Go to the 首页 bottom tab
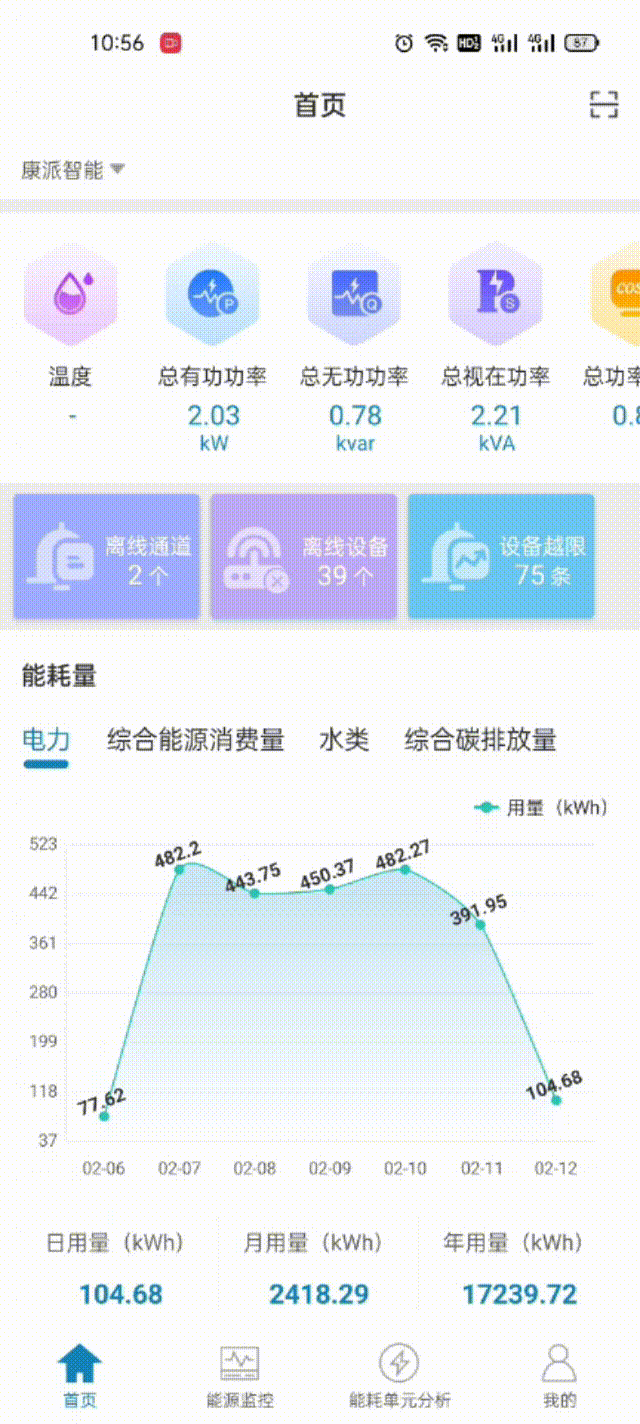Viewport: 640px width, 1424px height. pos(80,1375)
